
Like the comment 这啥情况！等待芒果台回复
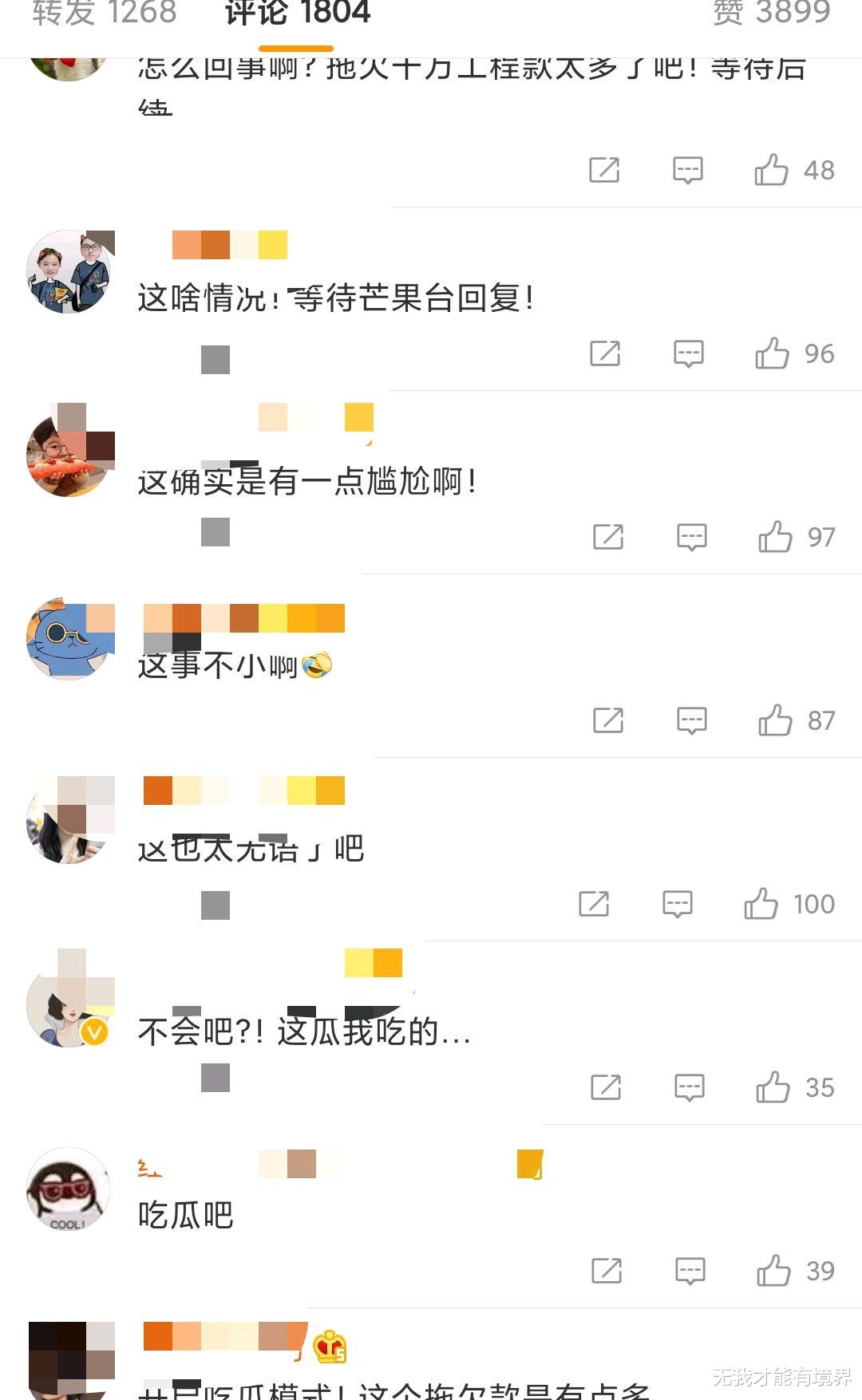pyautogui.click(x=773, y=354)
